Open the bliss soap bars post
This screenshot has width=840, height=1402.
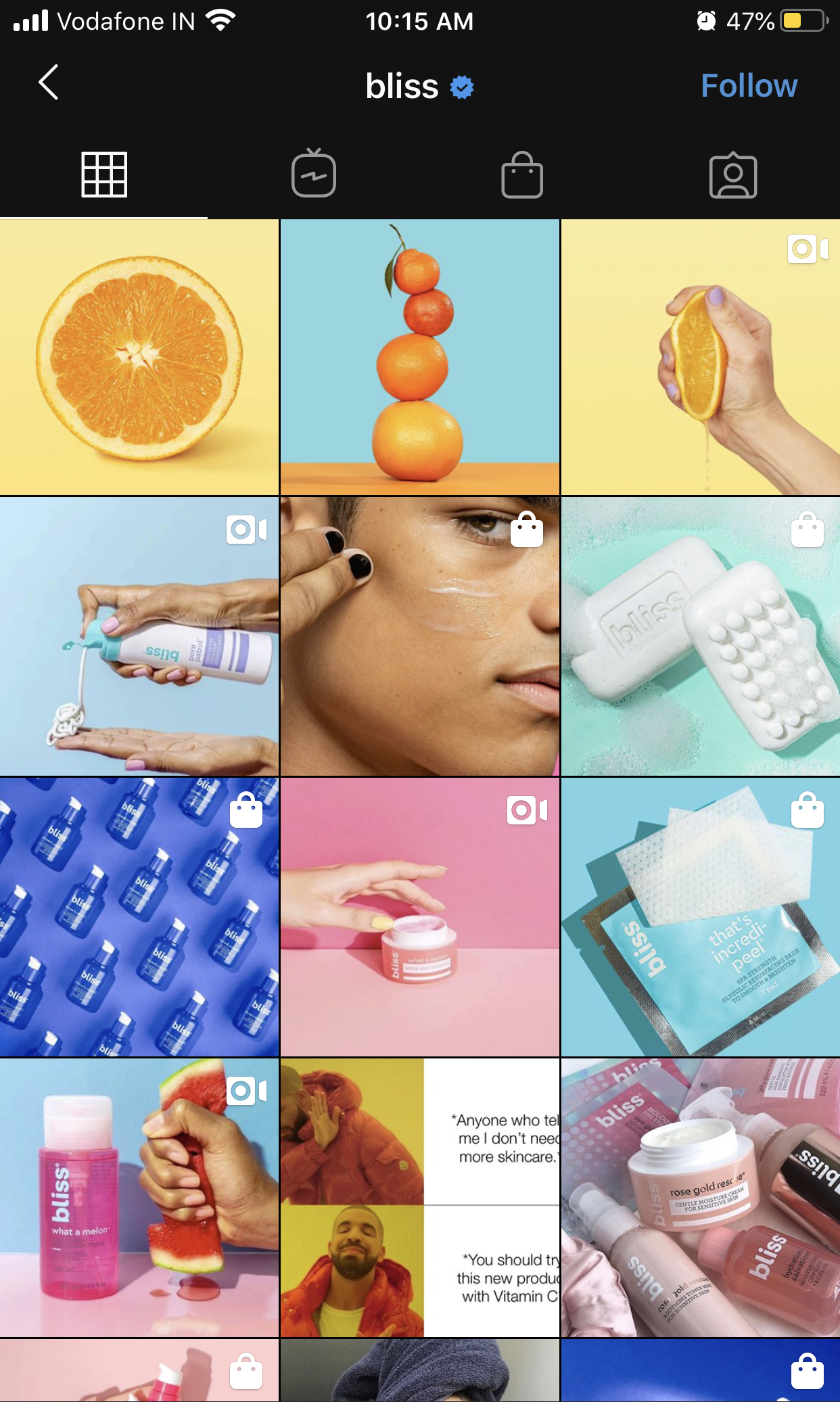(701, 636)
